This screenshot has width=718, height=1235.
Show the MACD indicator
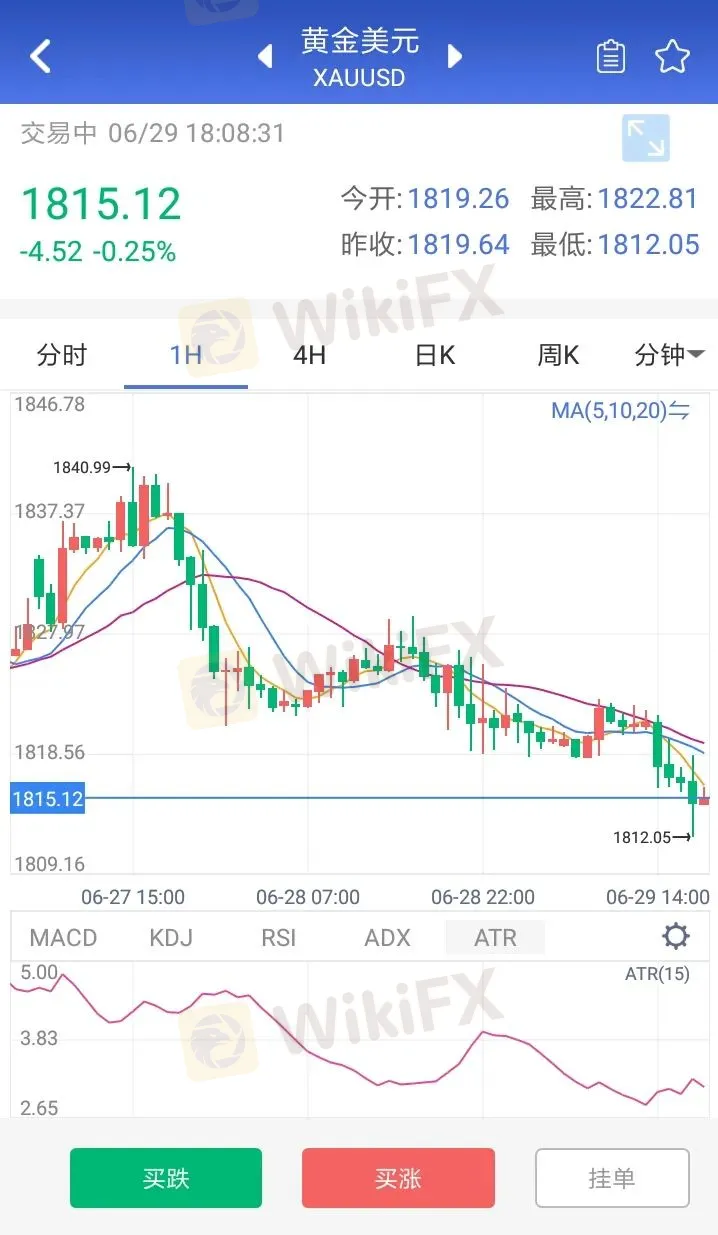[63, 938]
